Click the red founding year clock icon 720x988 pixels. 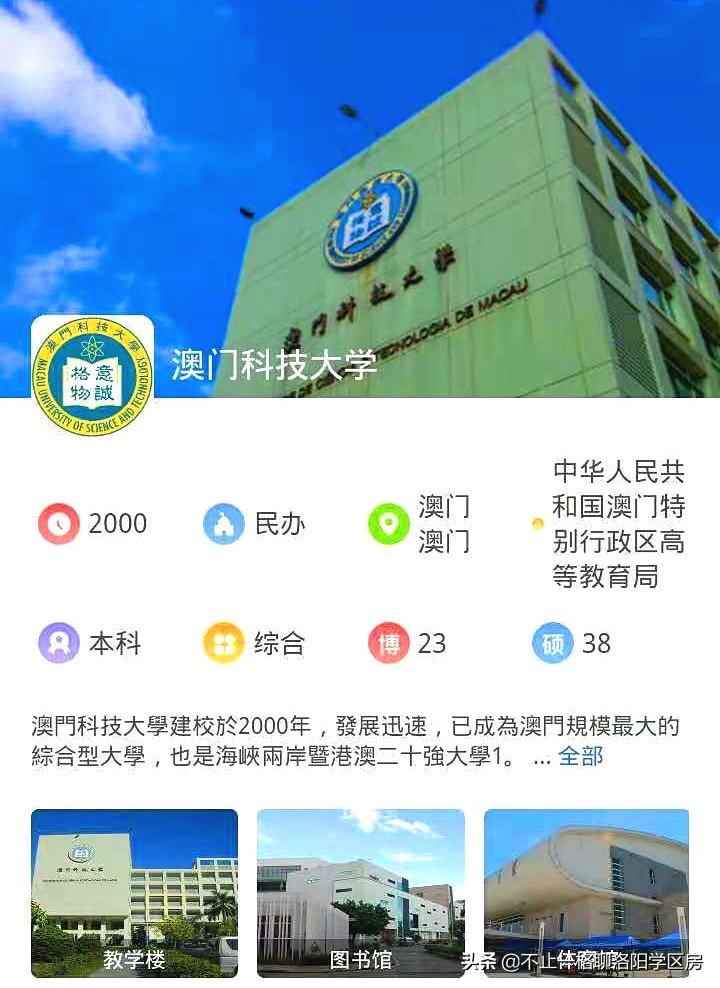click(x=61, y=523)
